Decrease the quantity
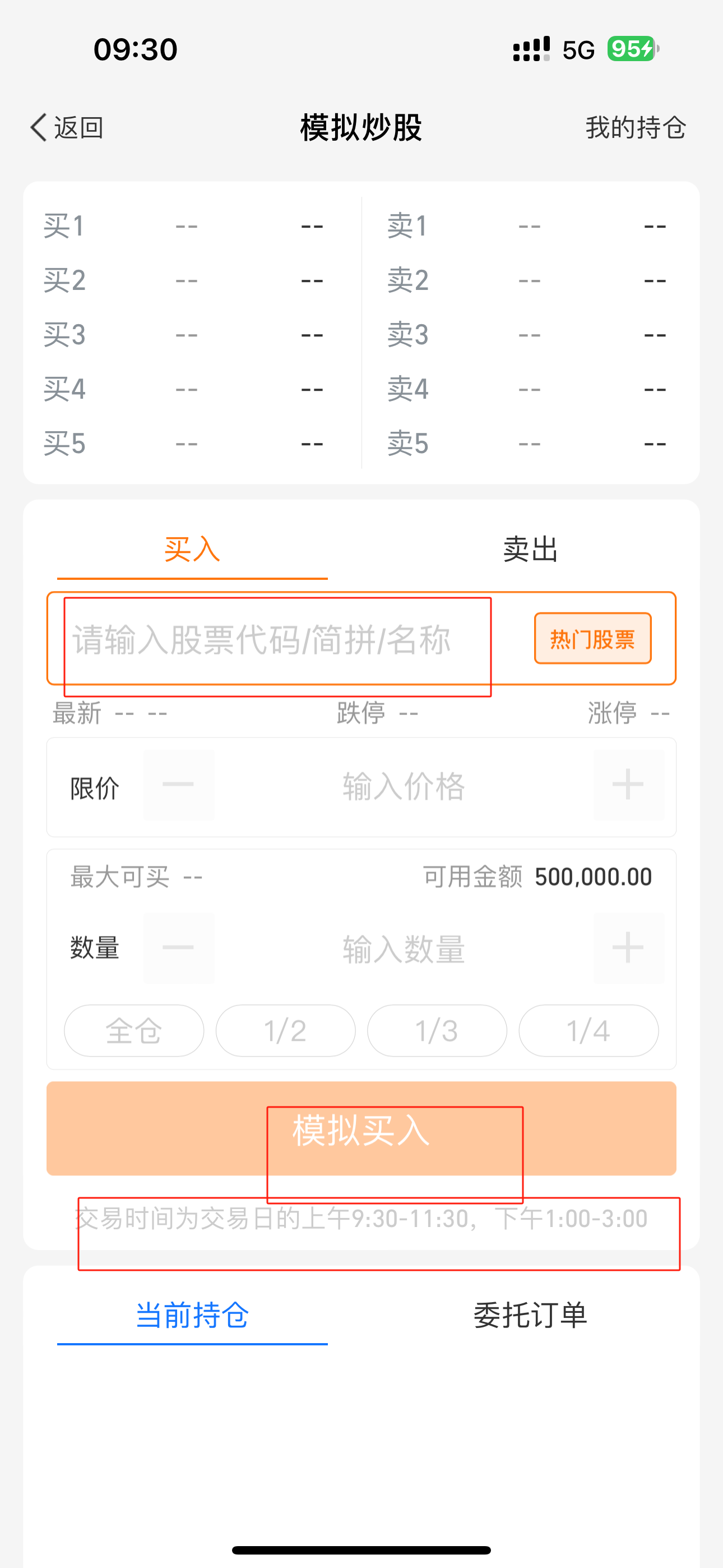Viewport: 723px width, 1568px height. pyautogui.click(x=178, y=948)
